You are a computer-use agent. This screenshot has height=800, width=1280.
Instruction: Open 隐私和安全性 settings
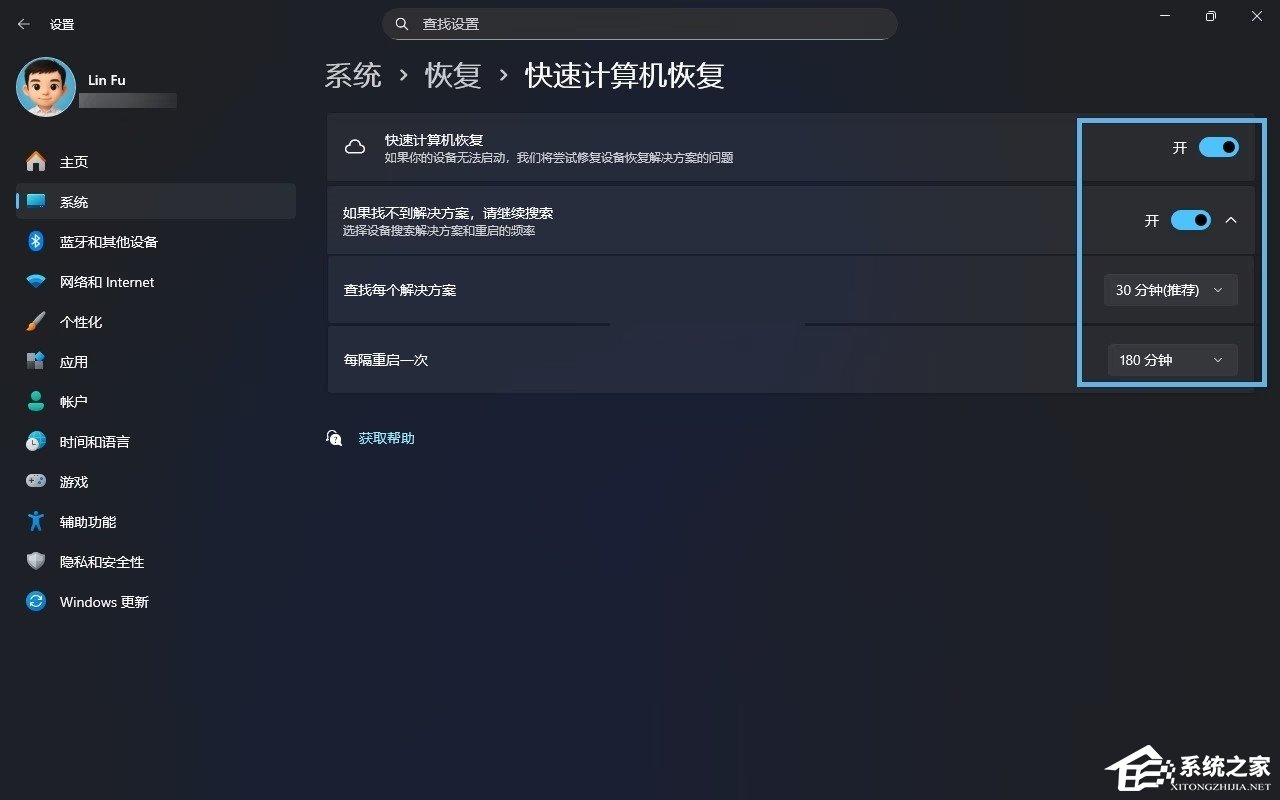[x=101, y=562]
